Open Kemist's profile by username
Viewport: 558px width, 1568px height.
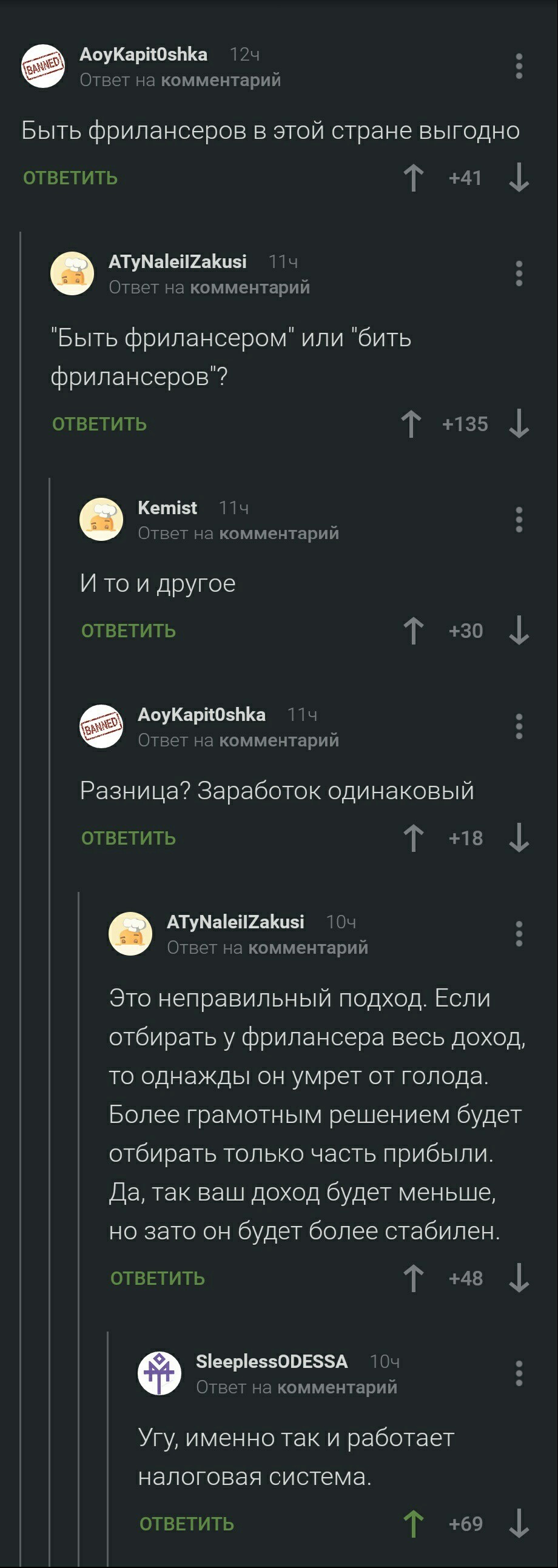click(x=167, y=508)
